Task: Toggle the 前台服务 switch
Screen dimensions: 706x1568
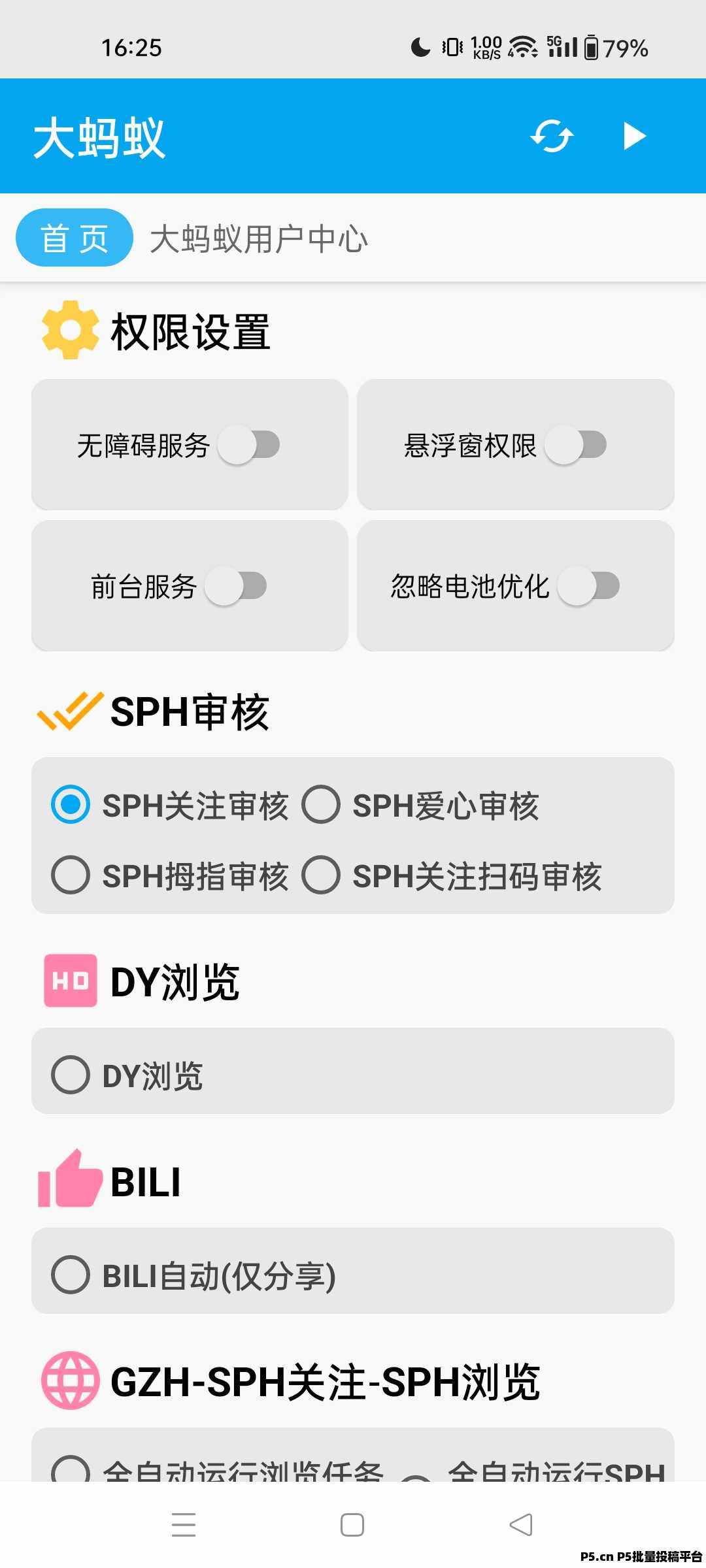Action: (x=236, y=585)
